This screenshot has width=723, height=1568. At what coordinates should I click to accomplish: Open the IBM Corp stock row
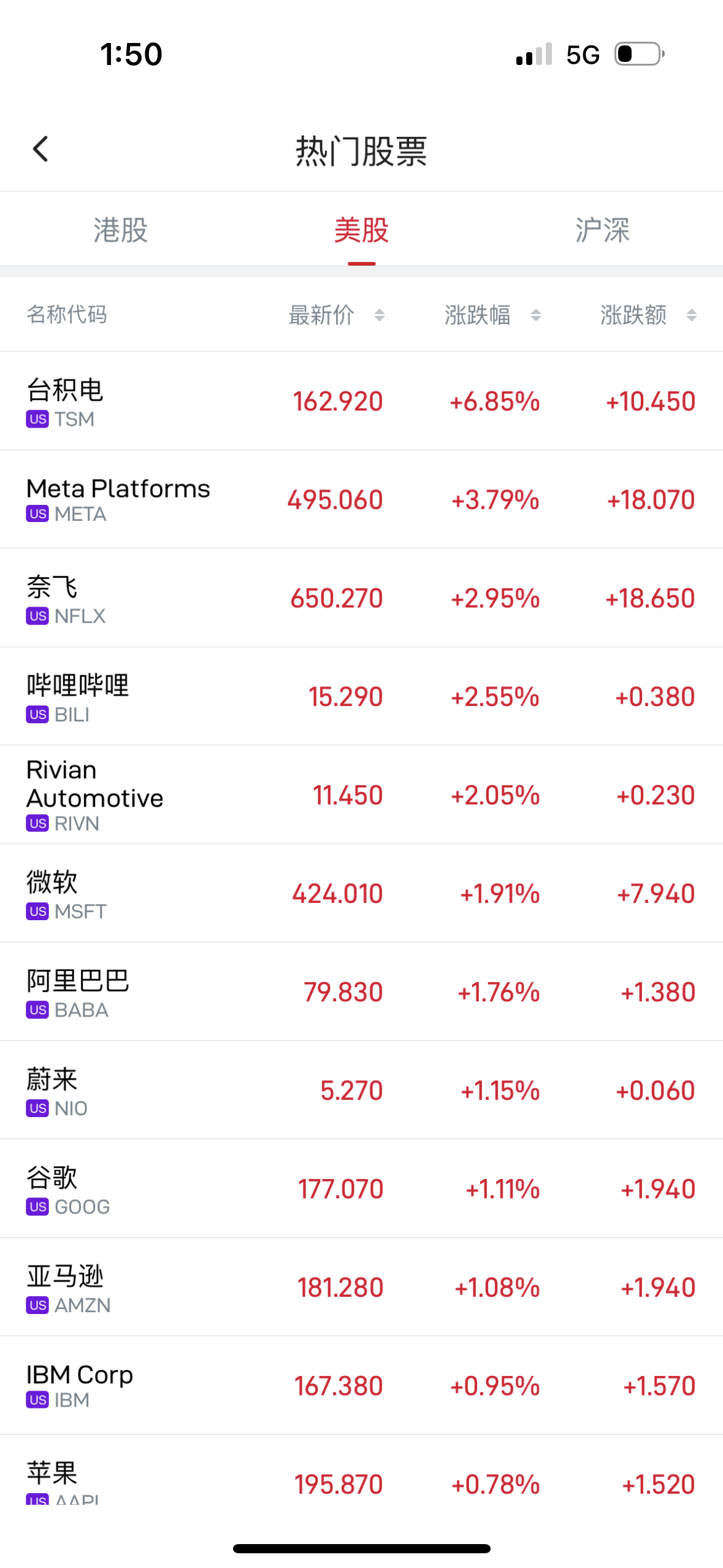pos(361,1386)
